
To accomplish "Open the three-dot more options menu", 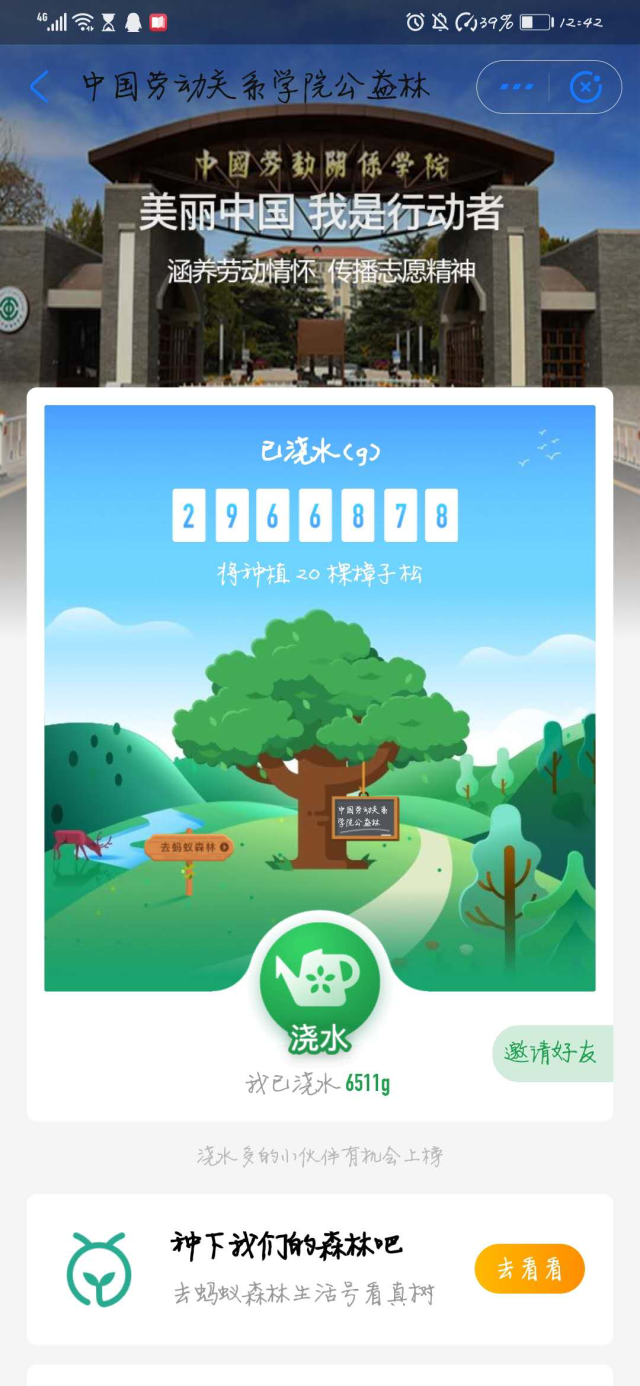I will point(516,87).
